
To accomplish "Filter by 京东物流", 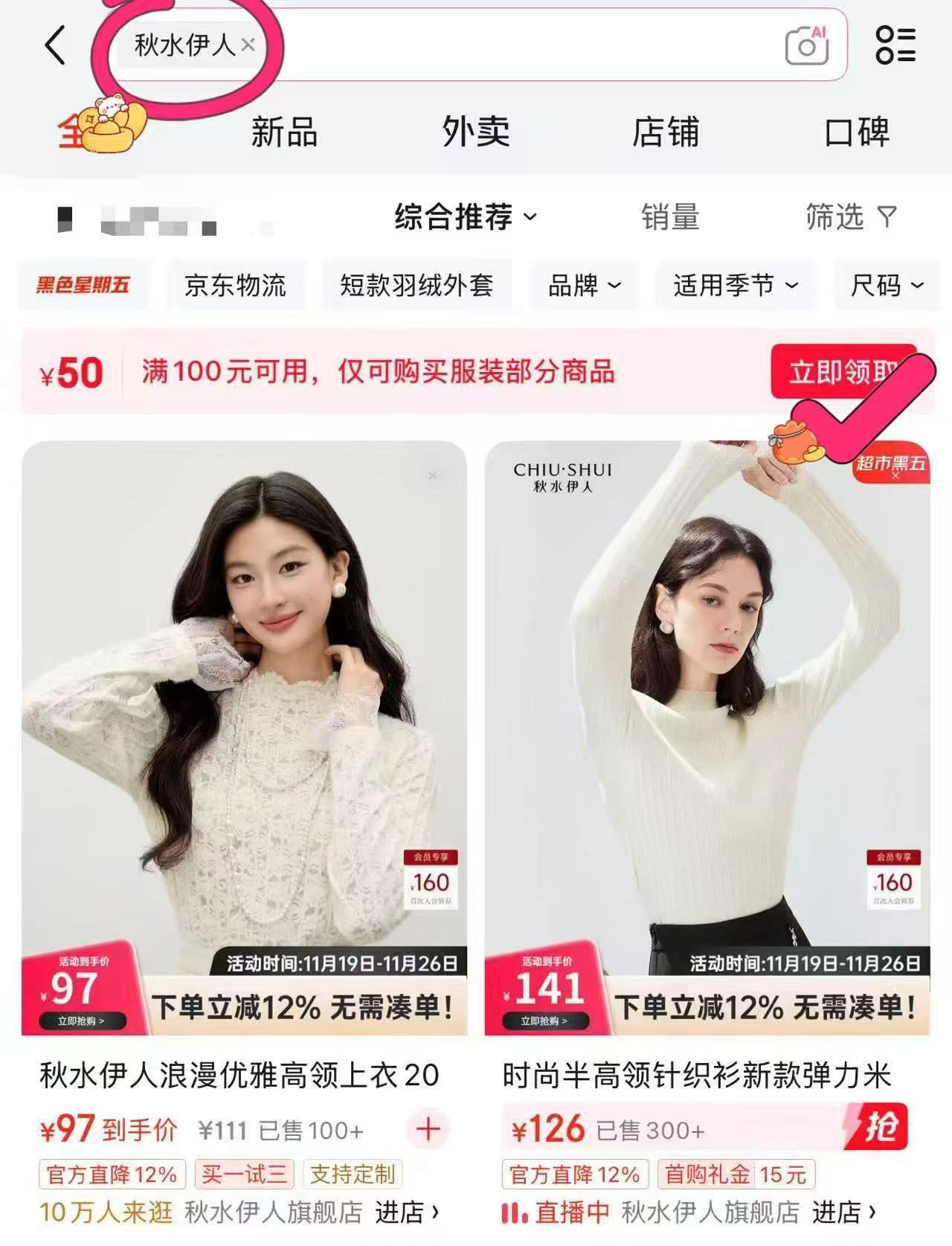I will (x=235, y=285).
